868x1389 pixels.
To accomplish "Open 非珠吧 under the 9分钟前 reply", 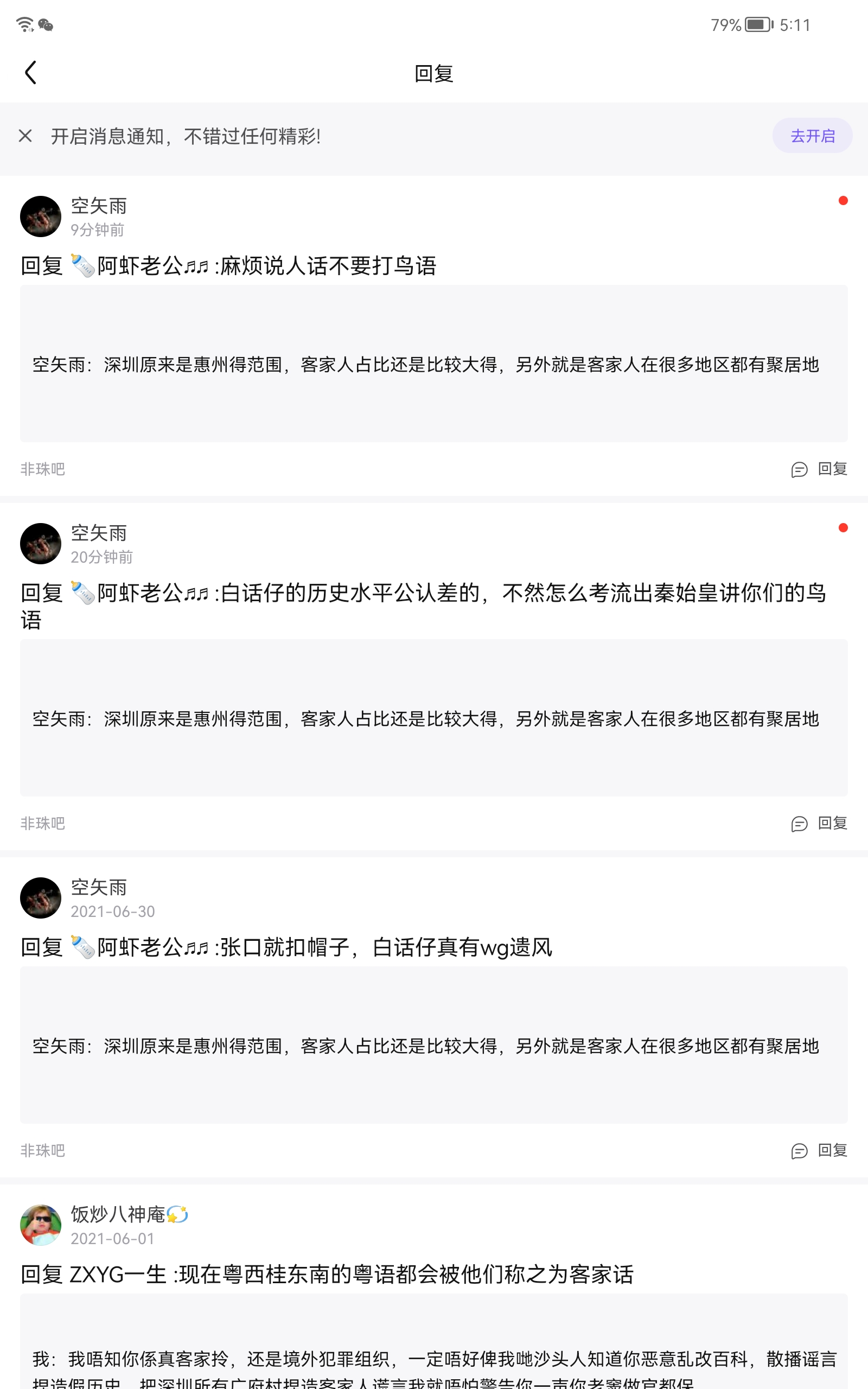I will (43, 469).
